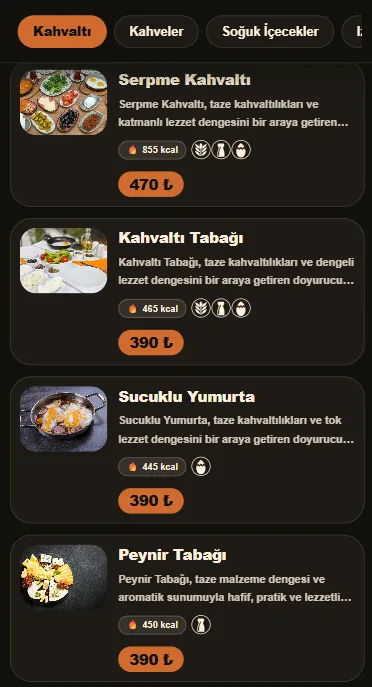The height and width of the screenshot is (687, 372).
Task: Switch to the Kahveler category
Action: point(156,32)
